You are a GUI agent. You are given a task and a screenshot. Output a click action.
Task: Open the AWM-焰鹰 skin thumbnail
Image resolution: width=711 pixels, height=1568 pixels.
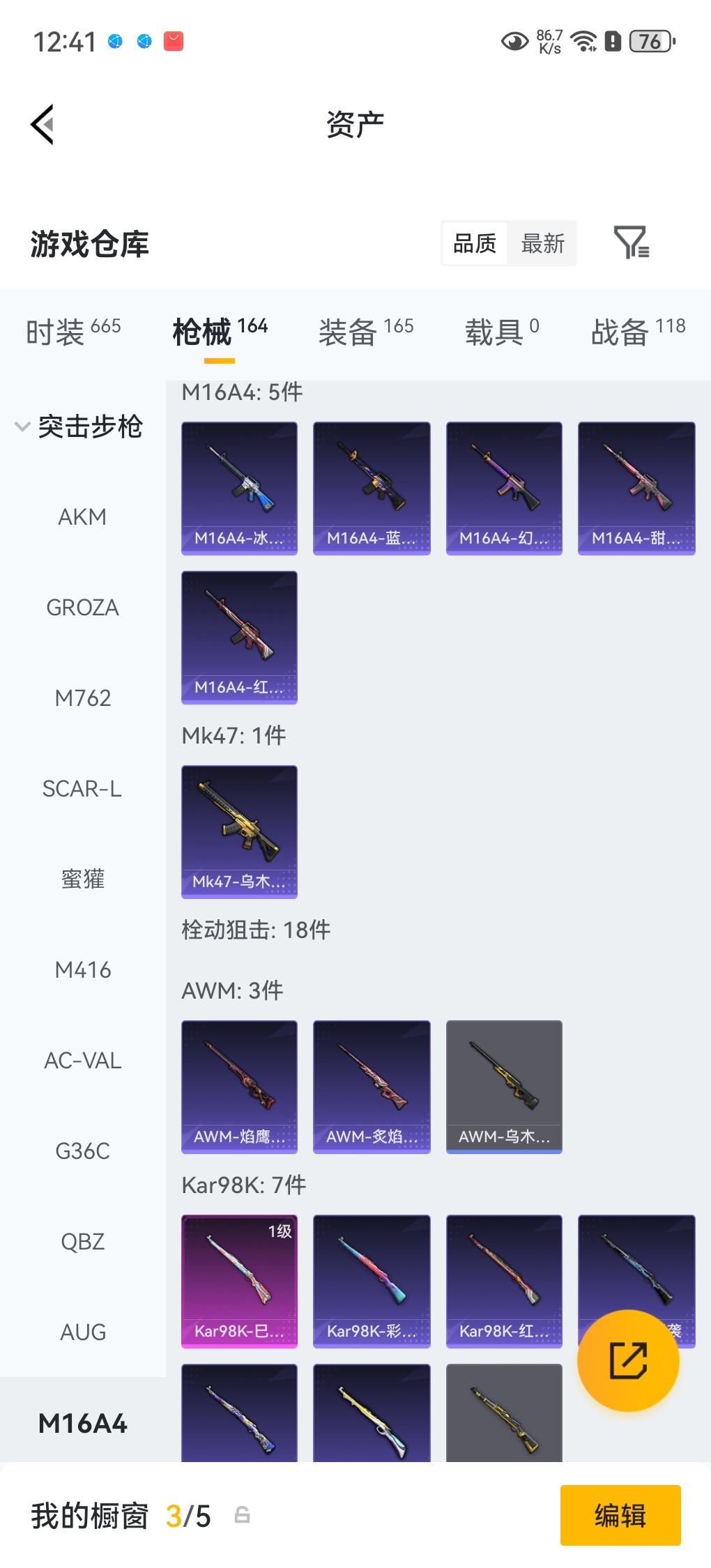tap(238, 1087)
